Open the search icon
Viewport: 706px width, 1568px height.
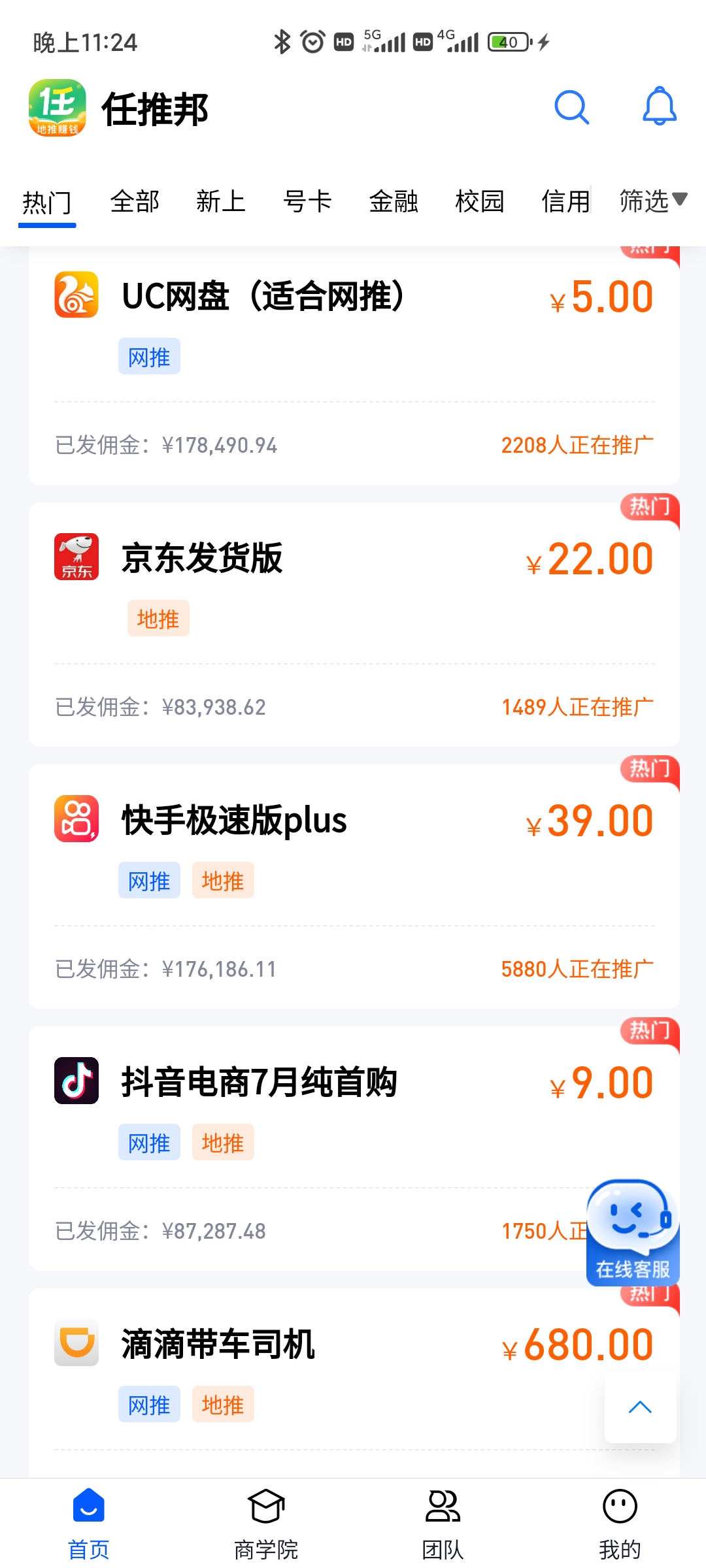(572, 107)
